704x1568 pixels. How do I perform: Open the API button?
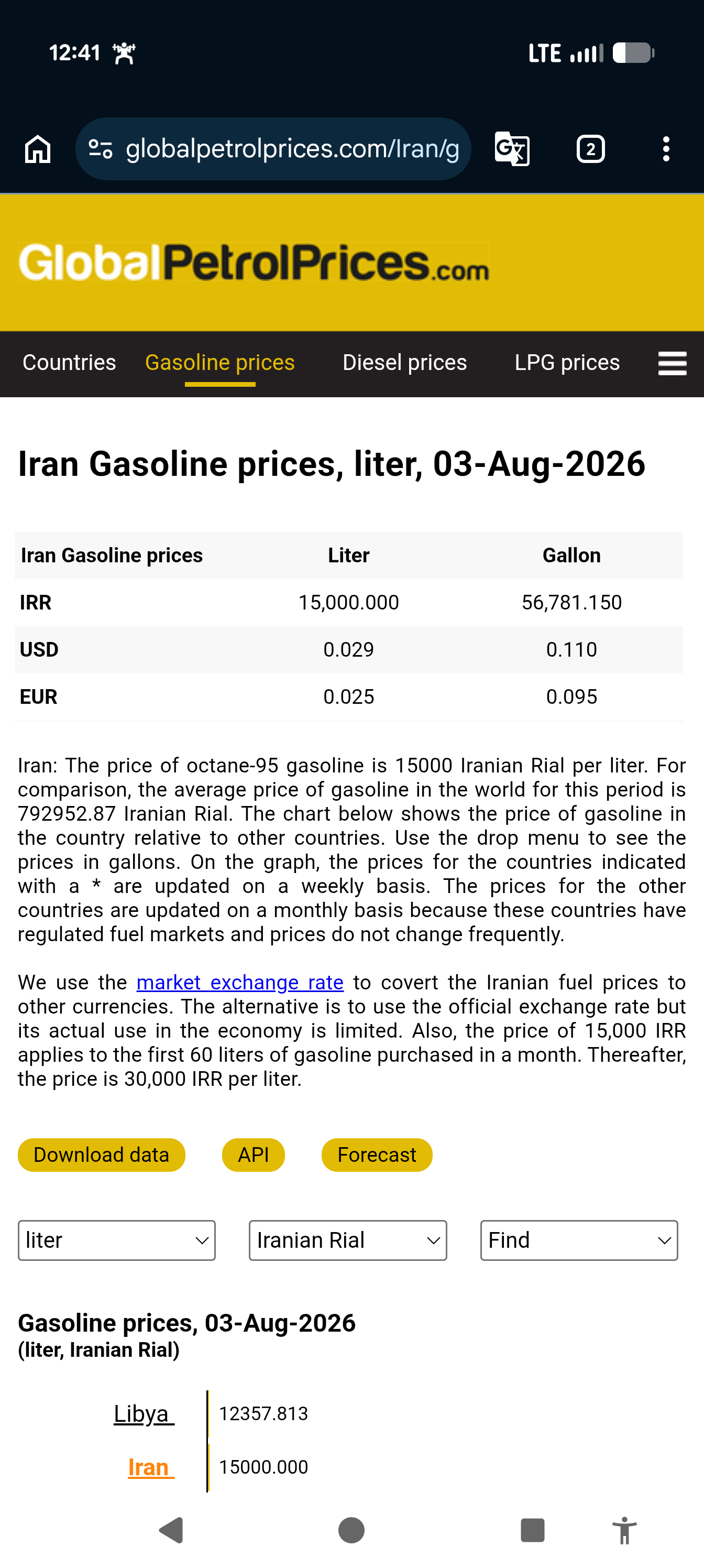[253, 1155]
